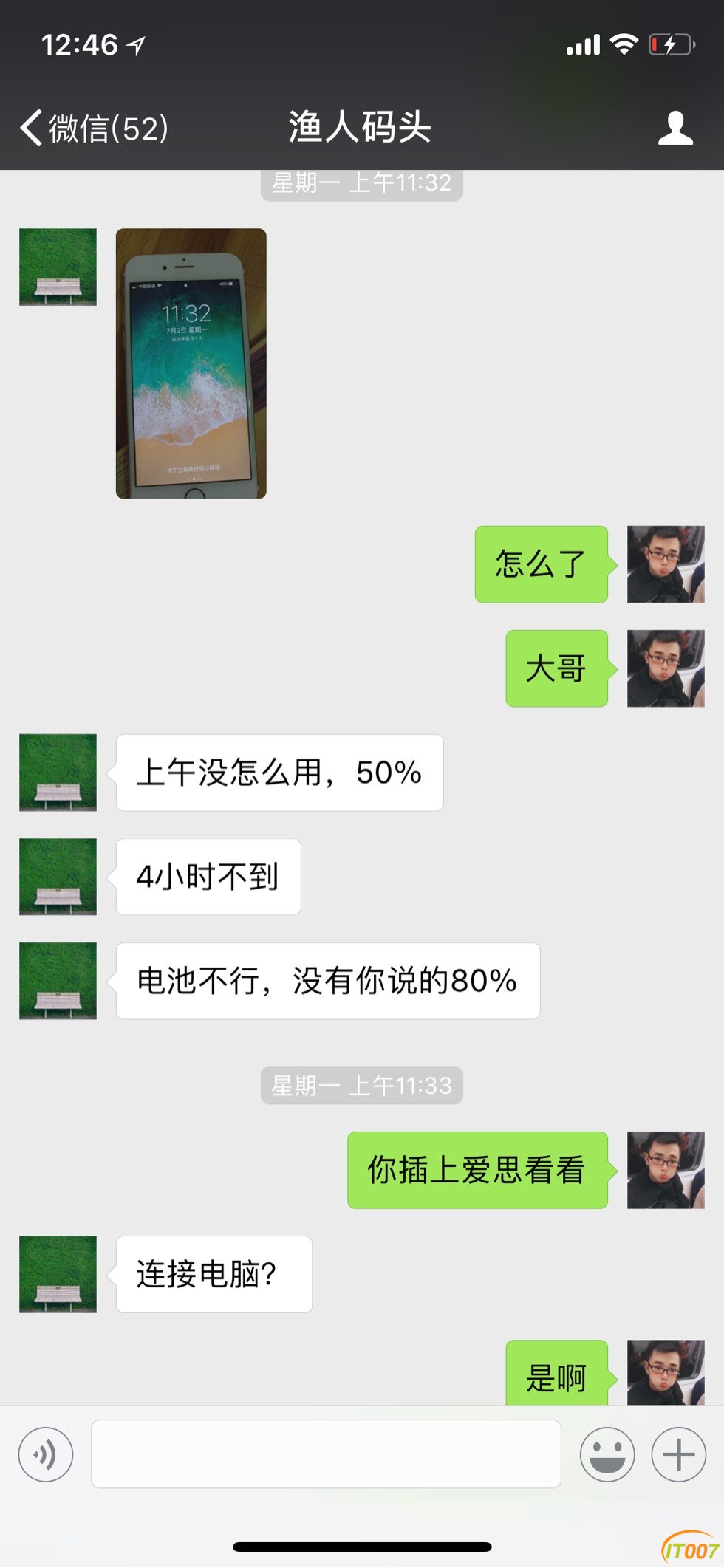724x1568 pixels.
Task: Open the emoji sticker panel
Action: click(x=607, y=1454)
